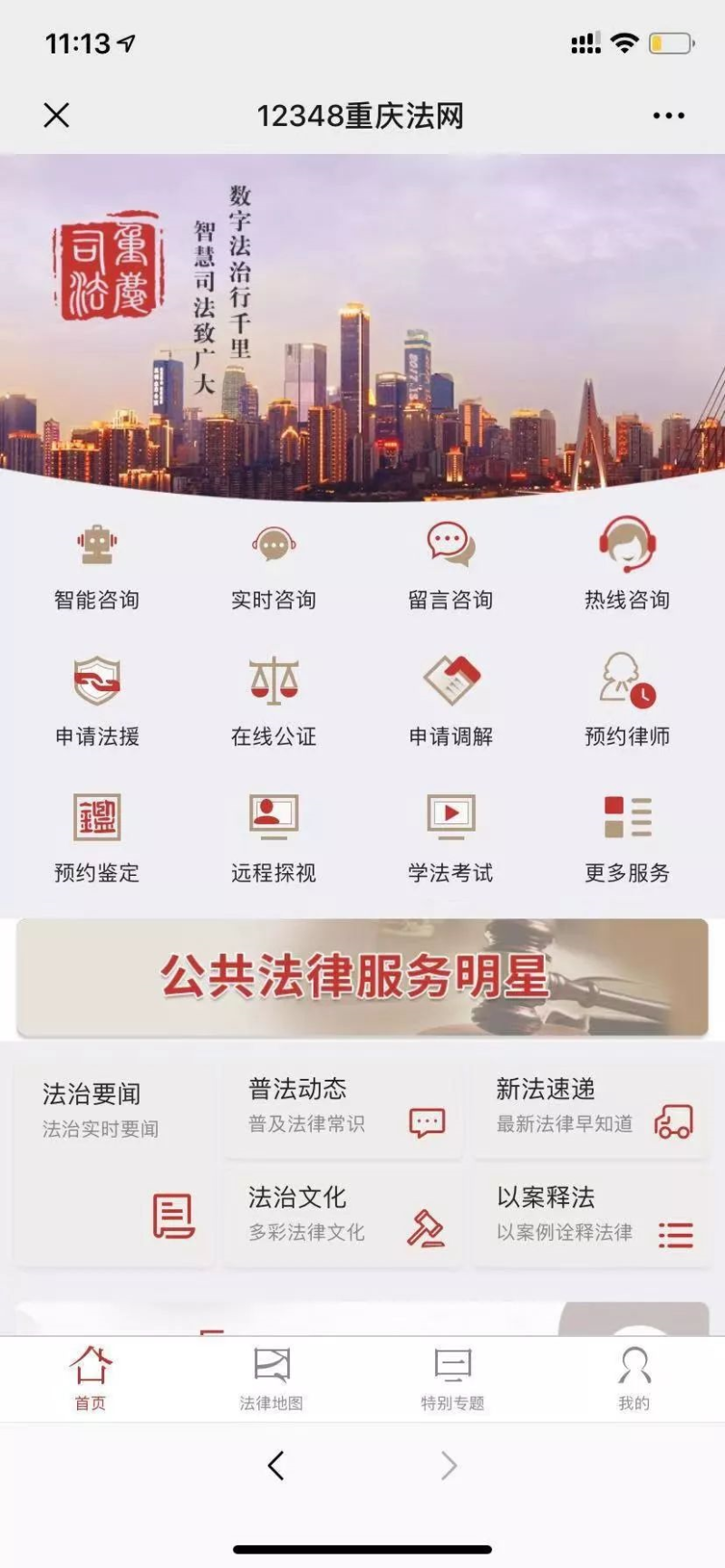Open 智能咨询 smart consultation
725x1568 pixels.
pos(97,566)
